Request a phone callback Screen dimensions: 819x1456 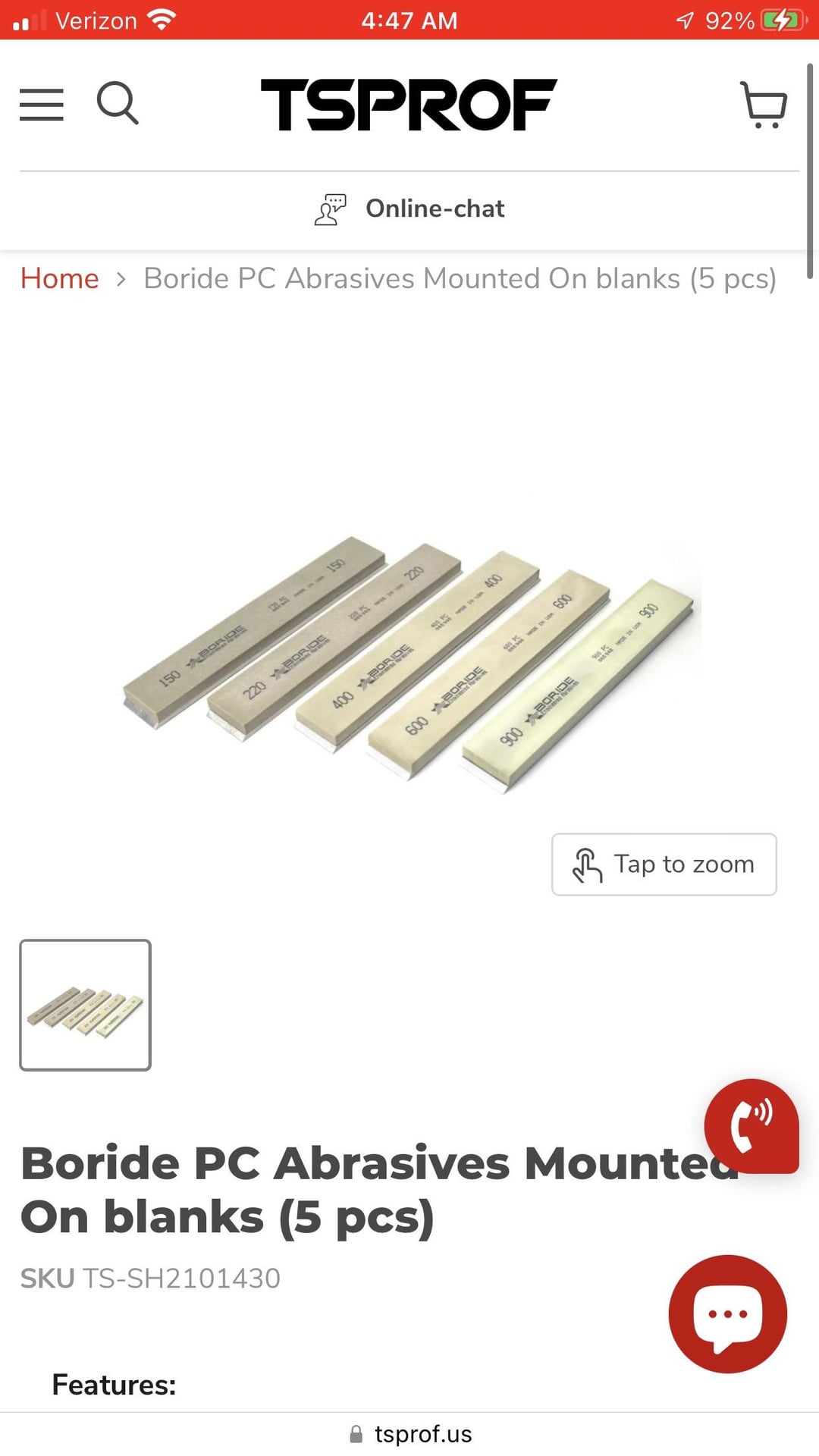click(751, 1125)
